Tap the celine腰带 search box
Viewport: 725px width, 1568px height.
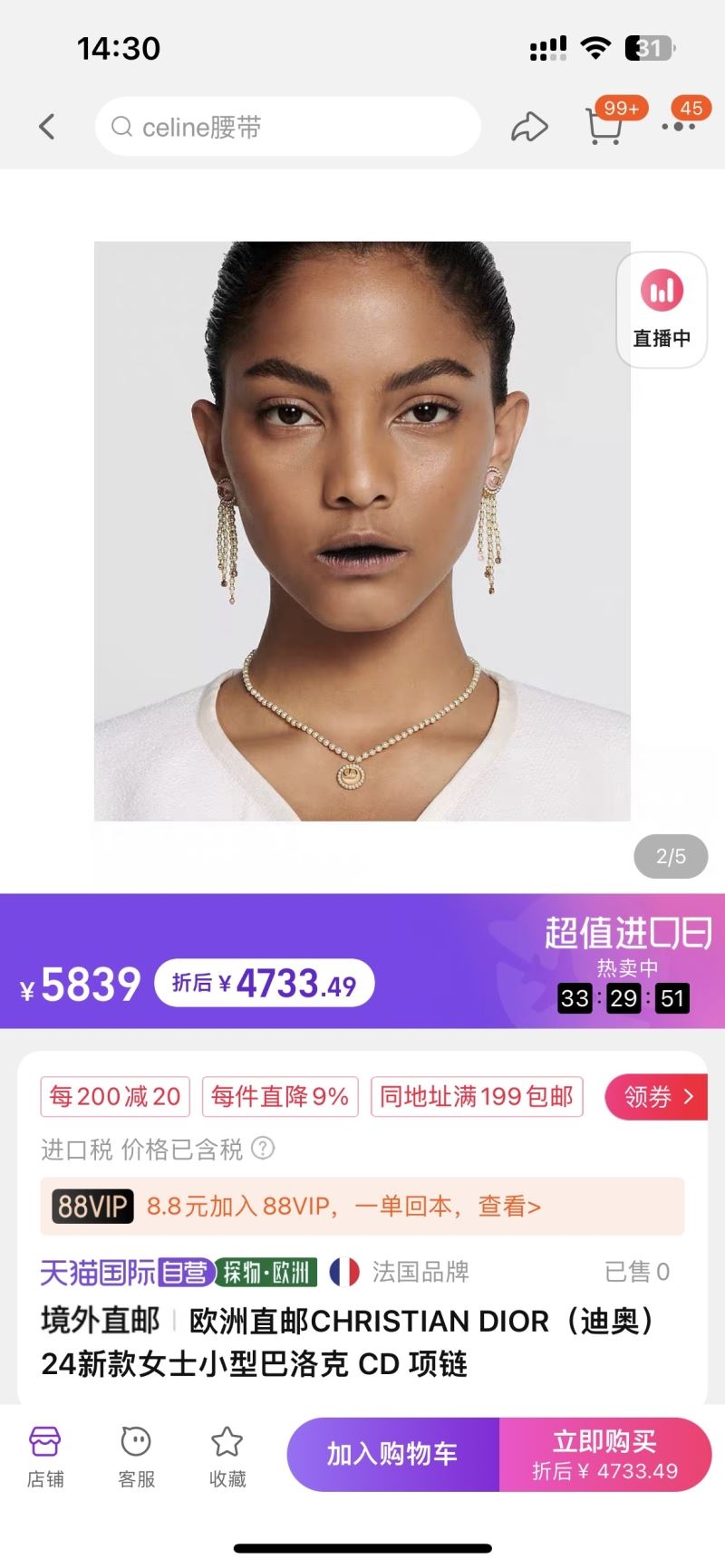[x=287, y=127]
